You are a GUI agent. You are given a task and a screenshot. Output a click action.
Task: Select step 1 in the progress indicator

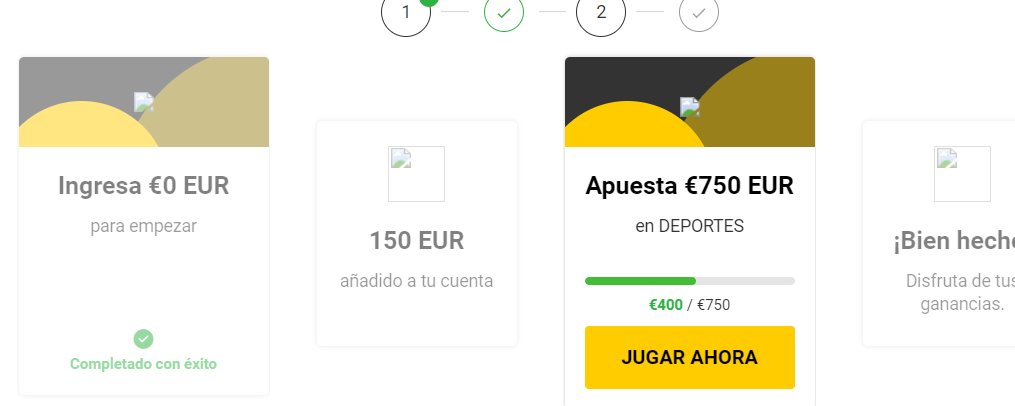(406, 13)
